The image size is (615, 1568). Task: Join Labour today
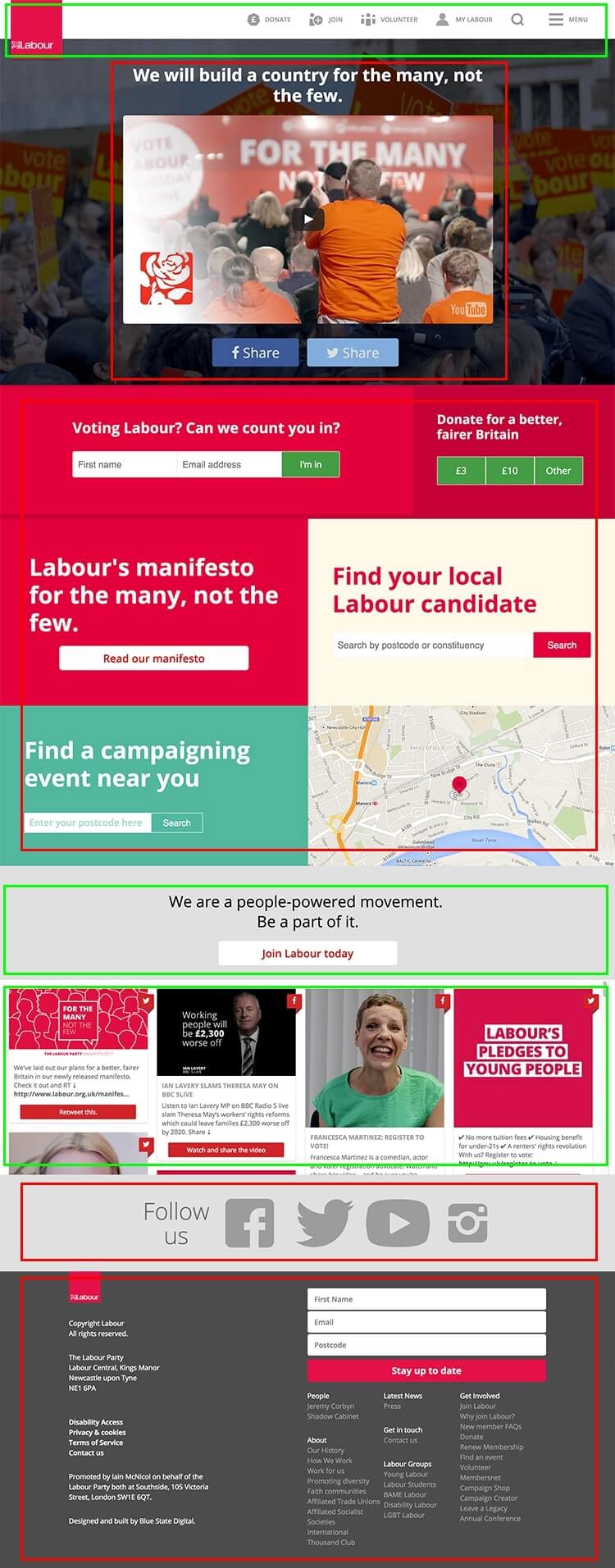pos(307,954)
